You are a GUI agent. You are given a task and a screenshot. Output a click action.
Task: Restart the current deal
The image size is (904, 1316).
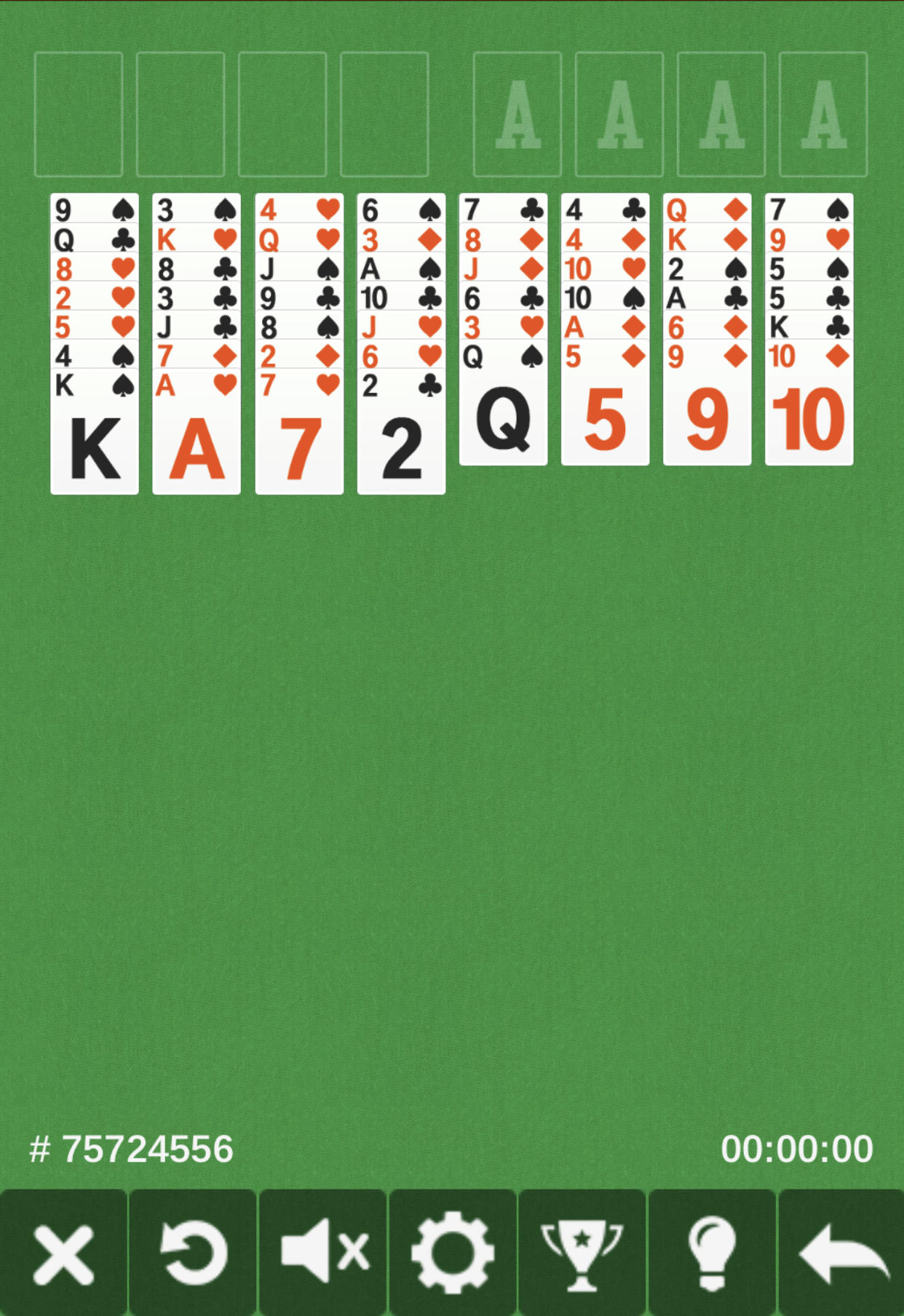pyautogui.click(x=193, y=1254)
